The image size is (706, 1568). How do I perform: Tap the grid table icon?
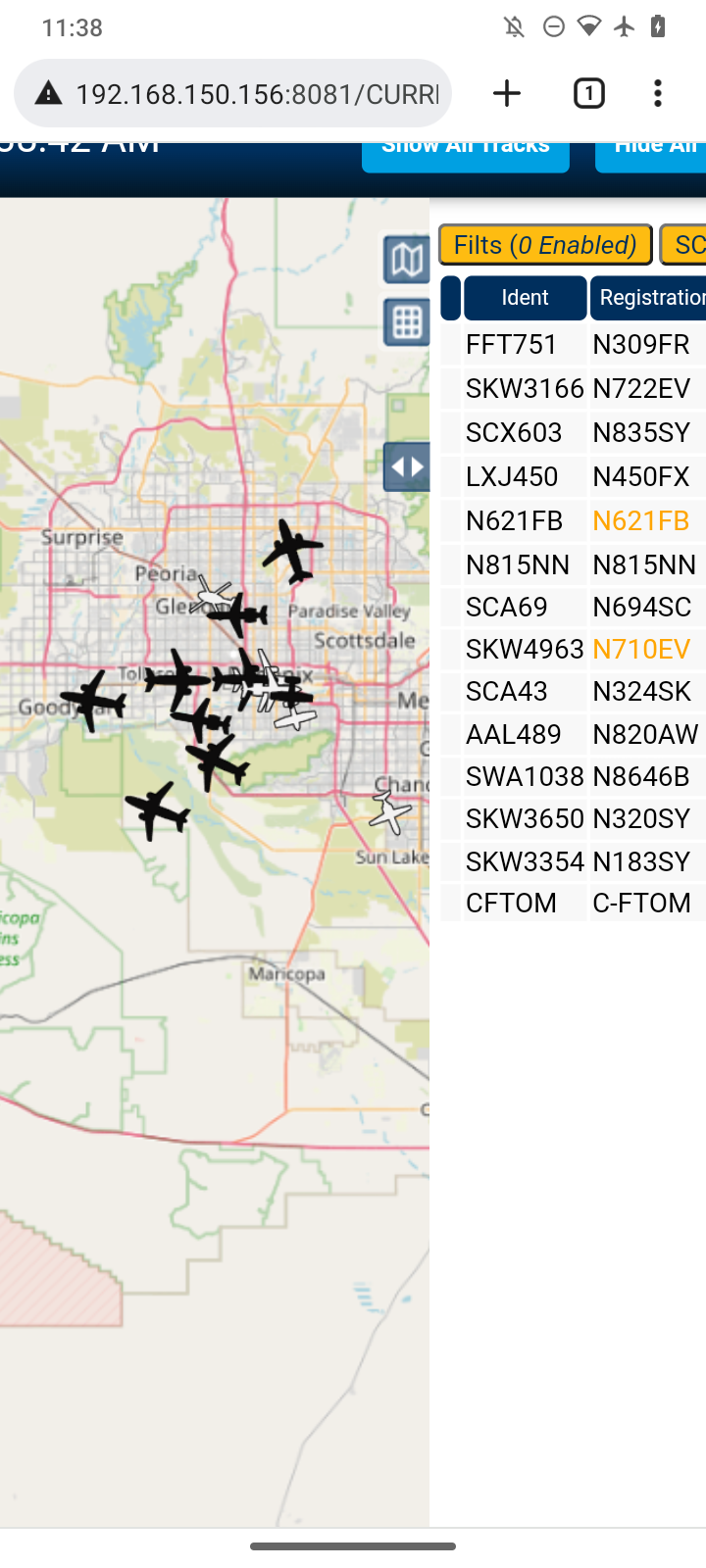[x=407, y=322]
